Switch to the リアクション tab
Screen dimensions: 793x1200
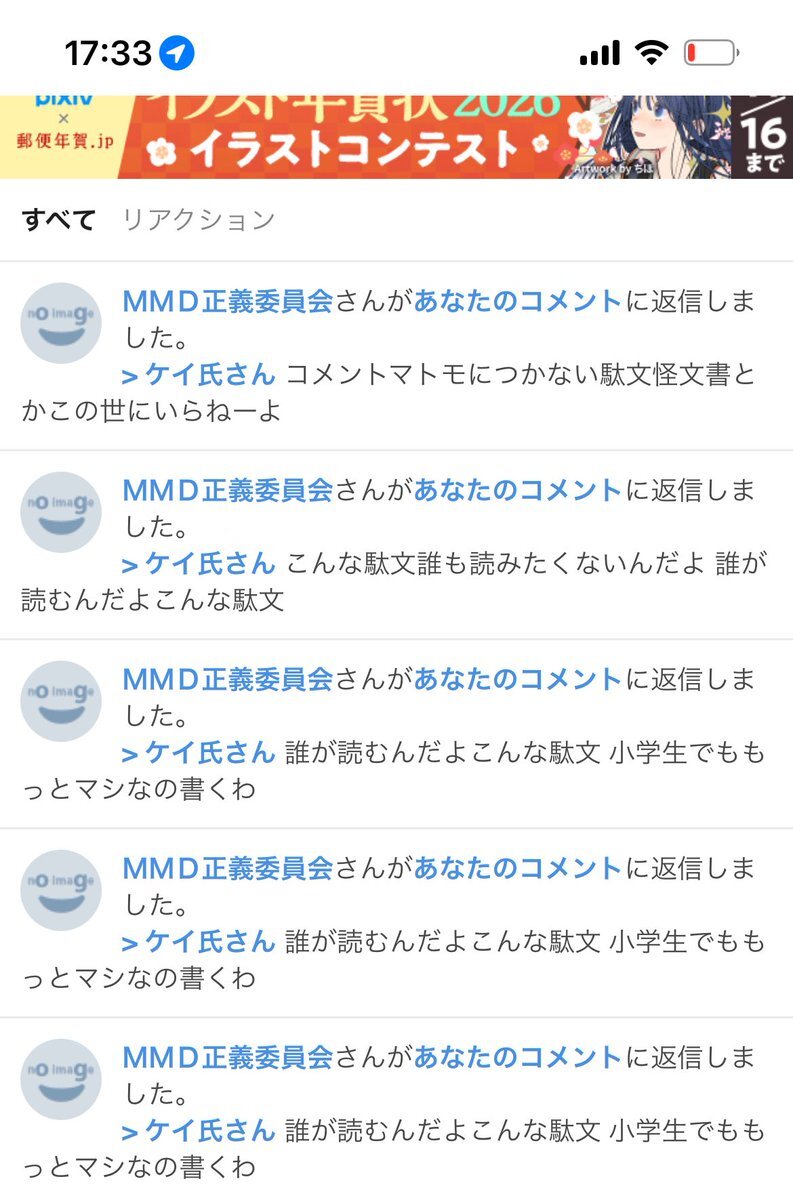198,220
